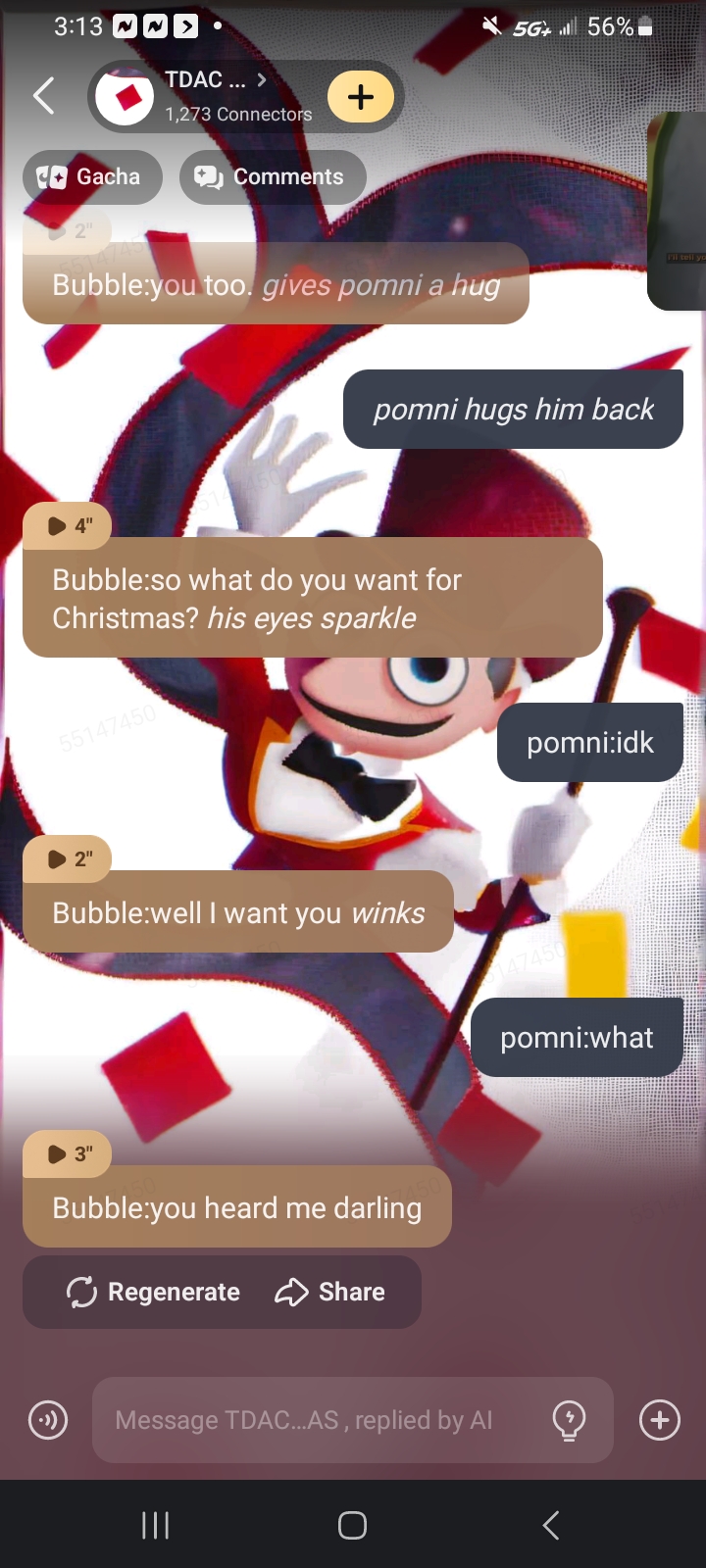Open the floating video thumbnail at the right edge
706x1568 pixels.
[x=679, y=211]
